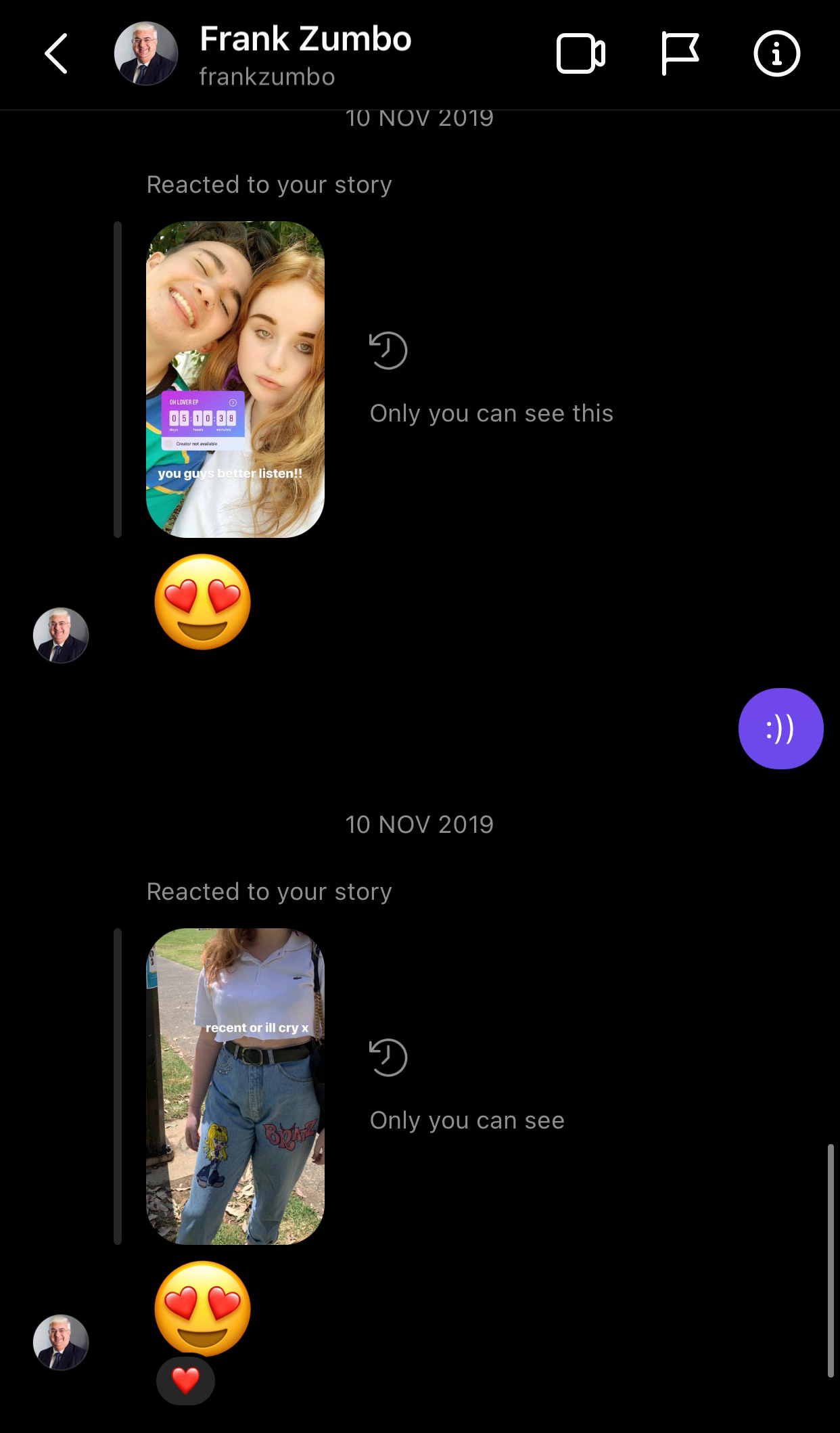Open the 'recent or ill cry x' story
This screenshot has width=840, height=1433.
(x=235, y=1087)
